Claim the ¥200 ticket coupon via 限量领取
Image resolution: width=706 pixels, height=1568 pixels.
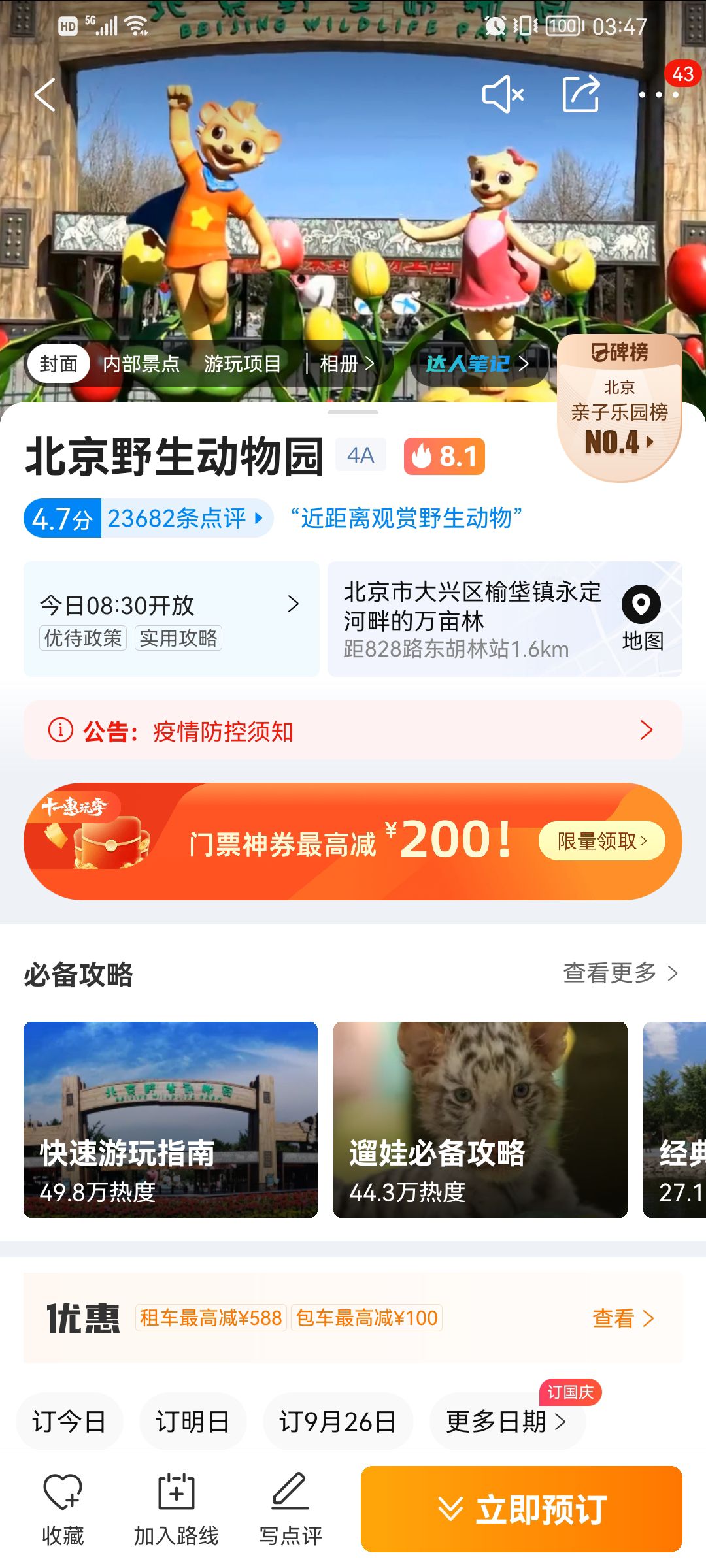(x=601, y=841)
